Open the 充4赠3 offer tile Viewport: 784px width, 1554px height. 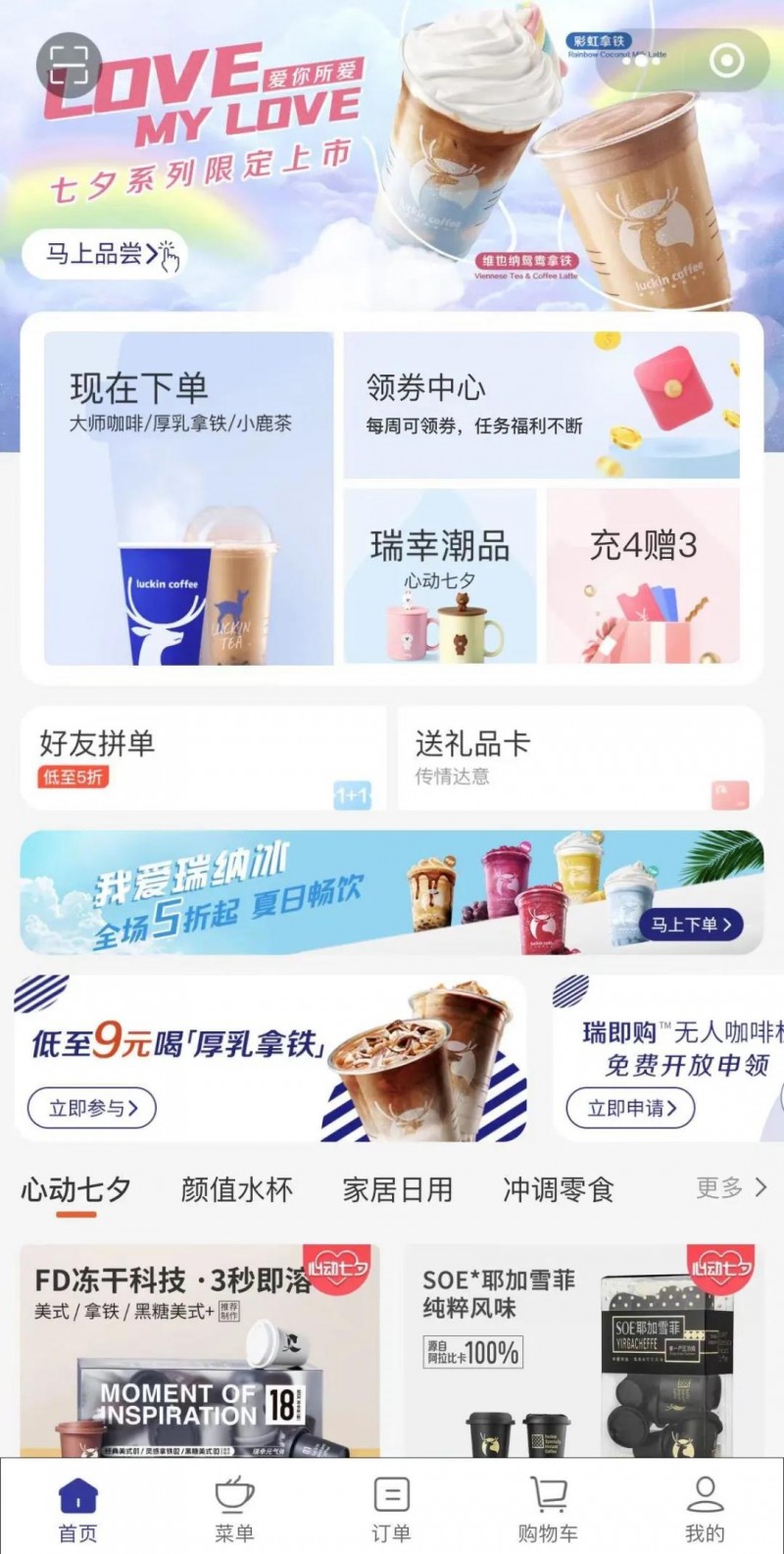tap(643, 576)
